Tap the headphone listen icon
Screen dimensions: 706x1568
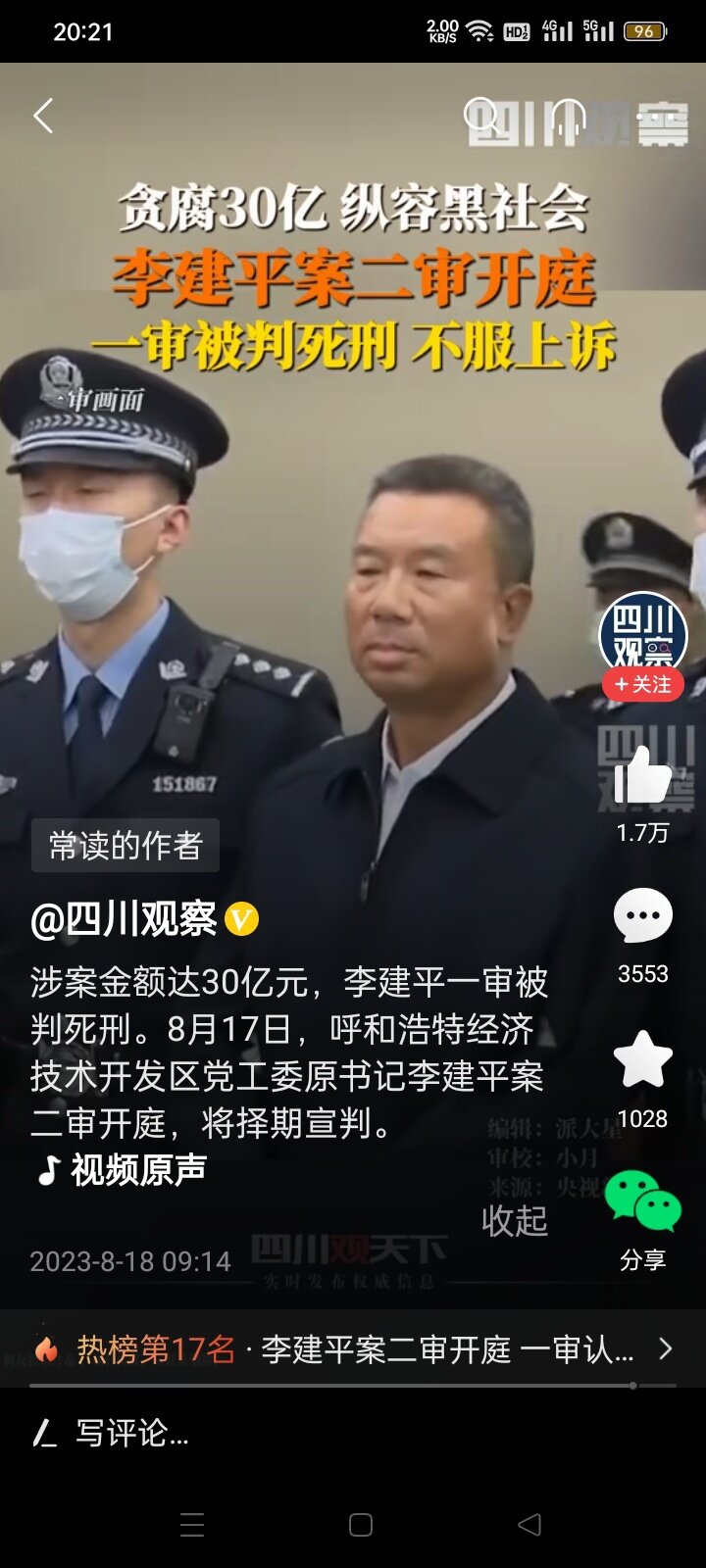(568, 117)
